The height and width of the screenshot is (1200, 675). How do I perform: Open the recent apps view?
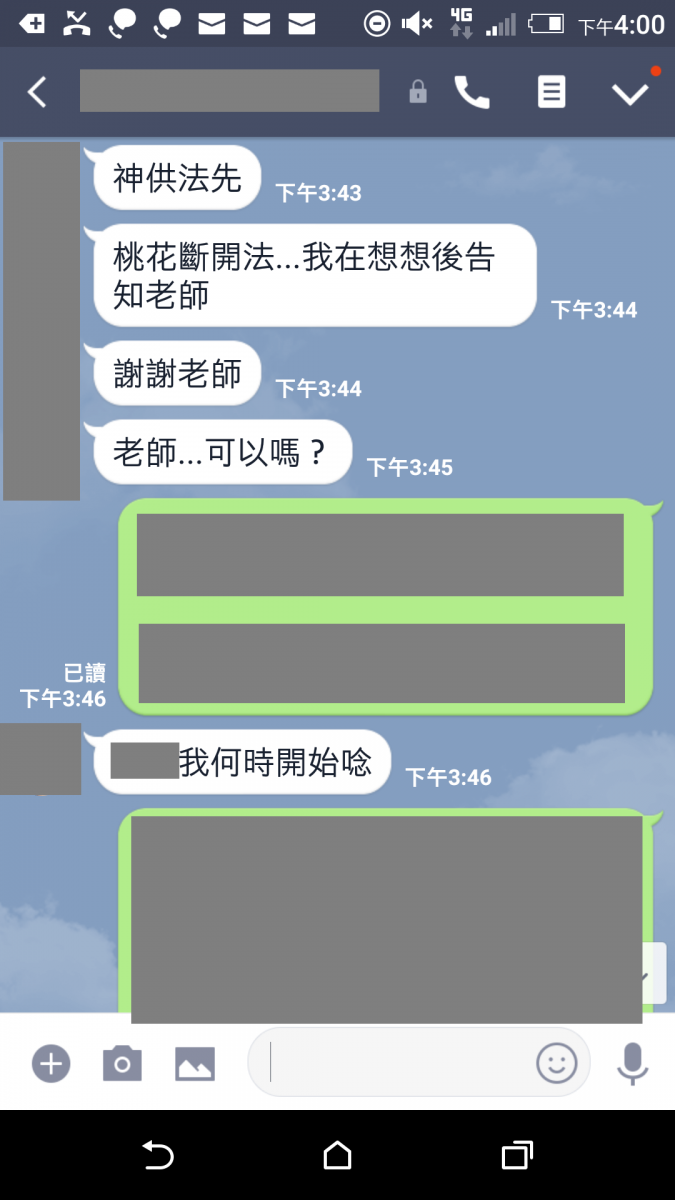[516, 1156]
